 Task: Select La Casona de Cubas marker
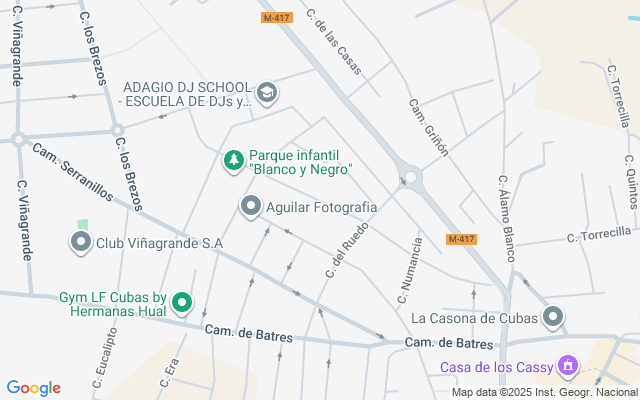point(553,319)
